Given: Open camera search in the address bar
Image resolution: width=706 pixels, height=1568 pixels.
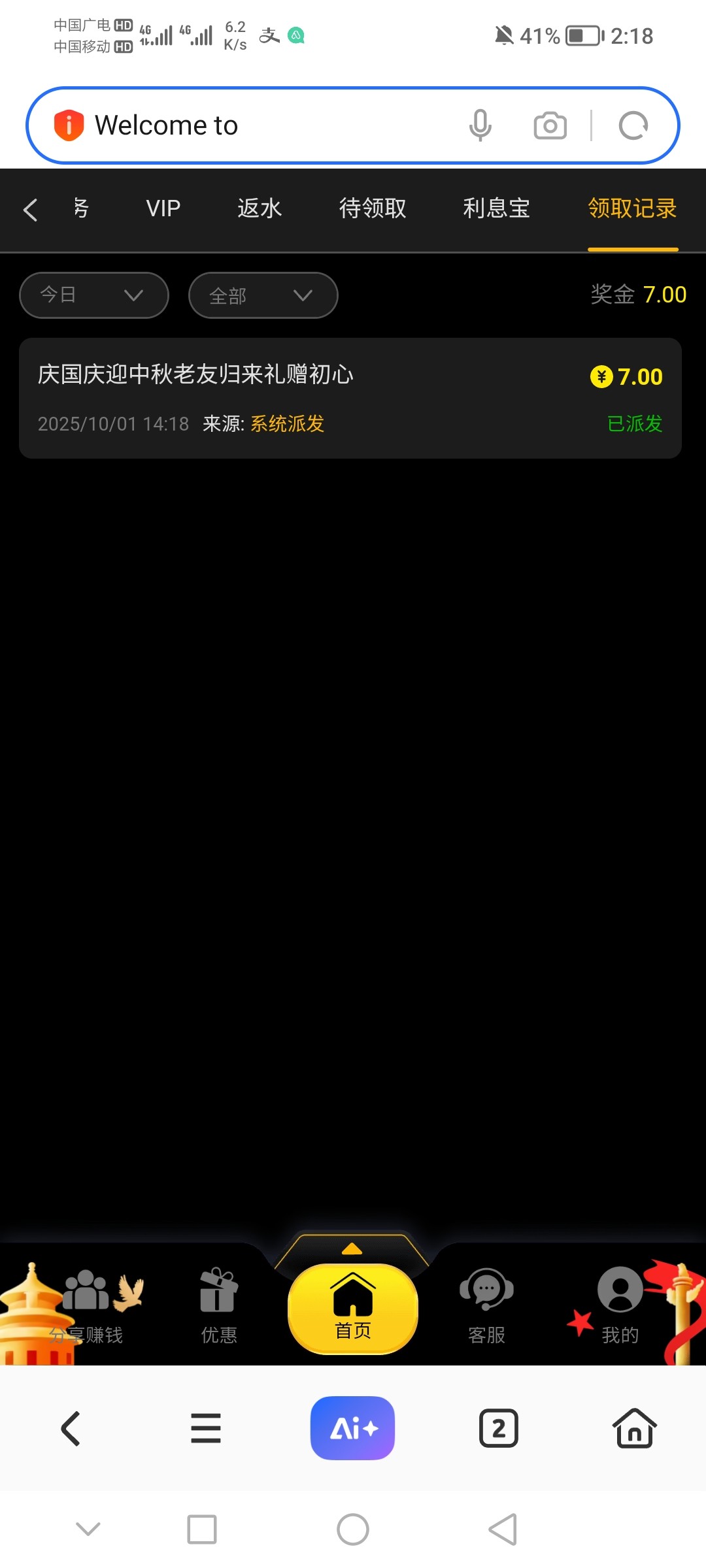Looking at the screenshot, I should point(550,125).
